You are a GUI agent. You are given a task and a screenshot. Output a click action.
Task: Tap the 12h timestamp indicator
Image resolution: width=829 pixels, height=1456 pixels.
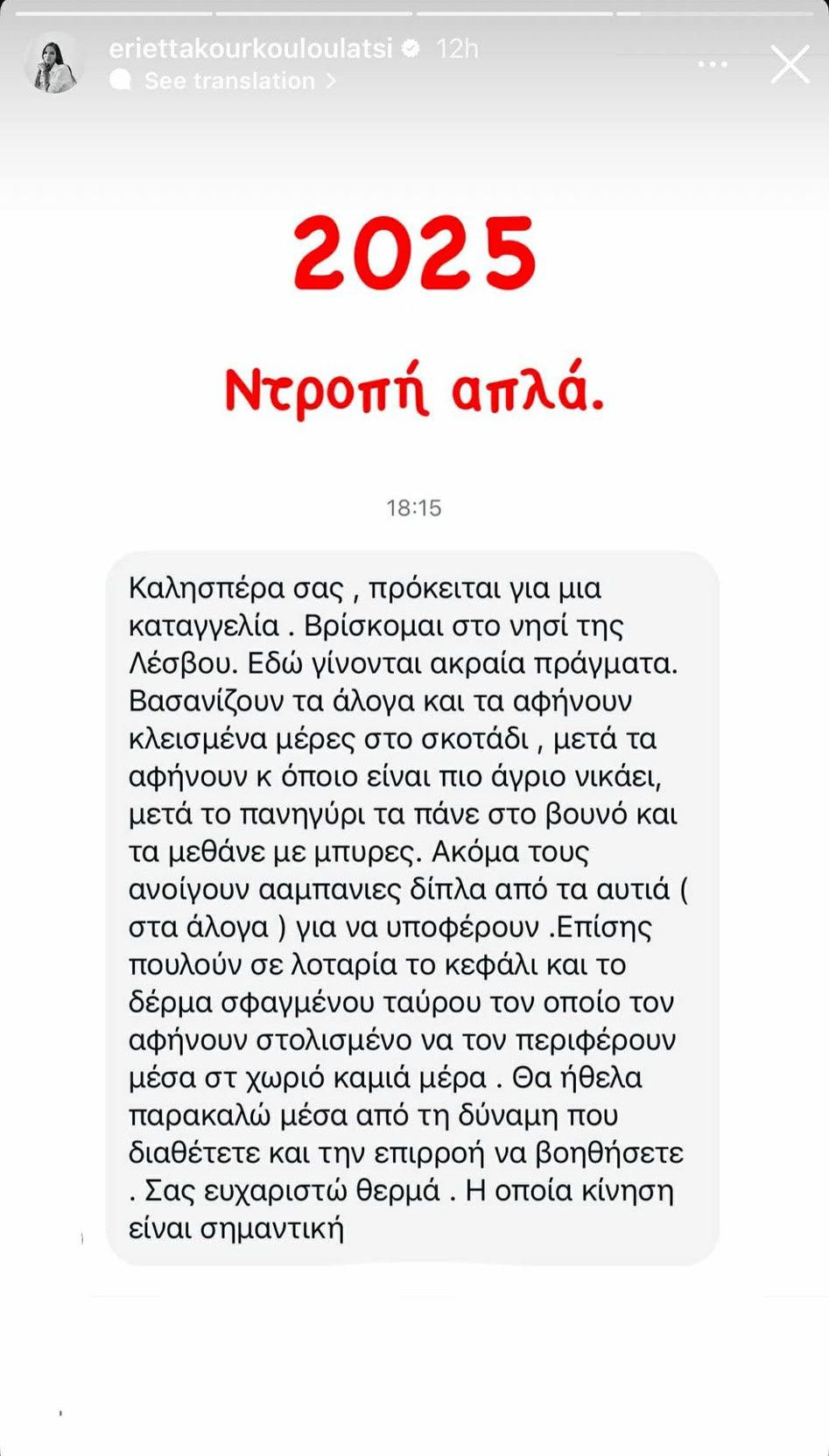point(456,50)
